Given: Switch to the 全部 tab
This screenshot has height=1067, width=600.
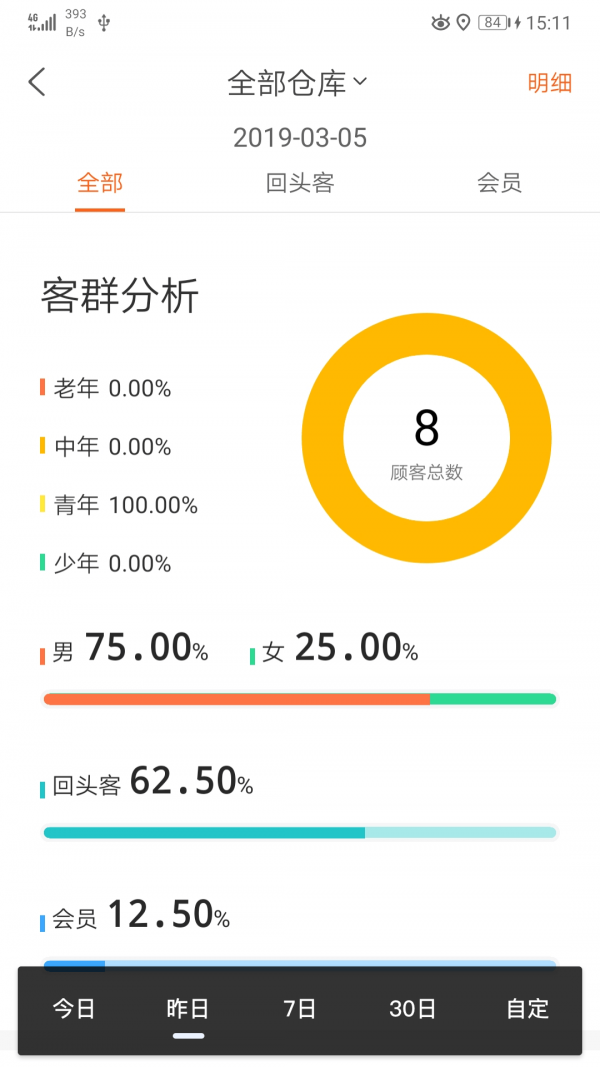Looking at the screenshot, I should 100,183.
